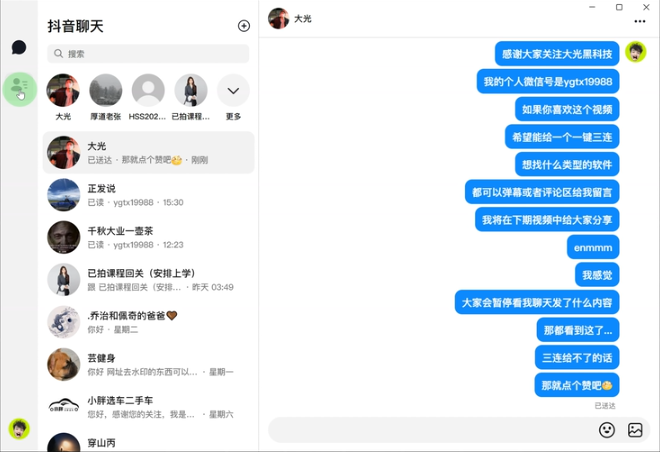This screenshot has height=452, width=660.
Task: Focus the message input field
Action: (x=430, y=430)
